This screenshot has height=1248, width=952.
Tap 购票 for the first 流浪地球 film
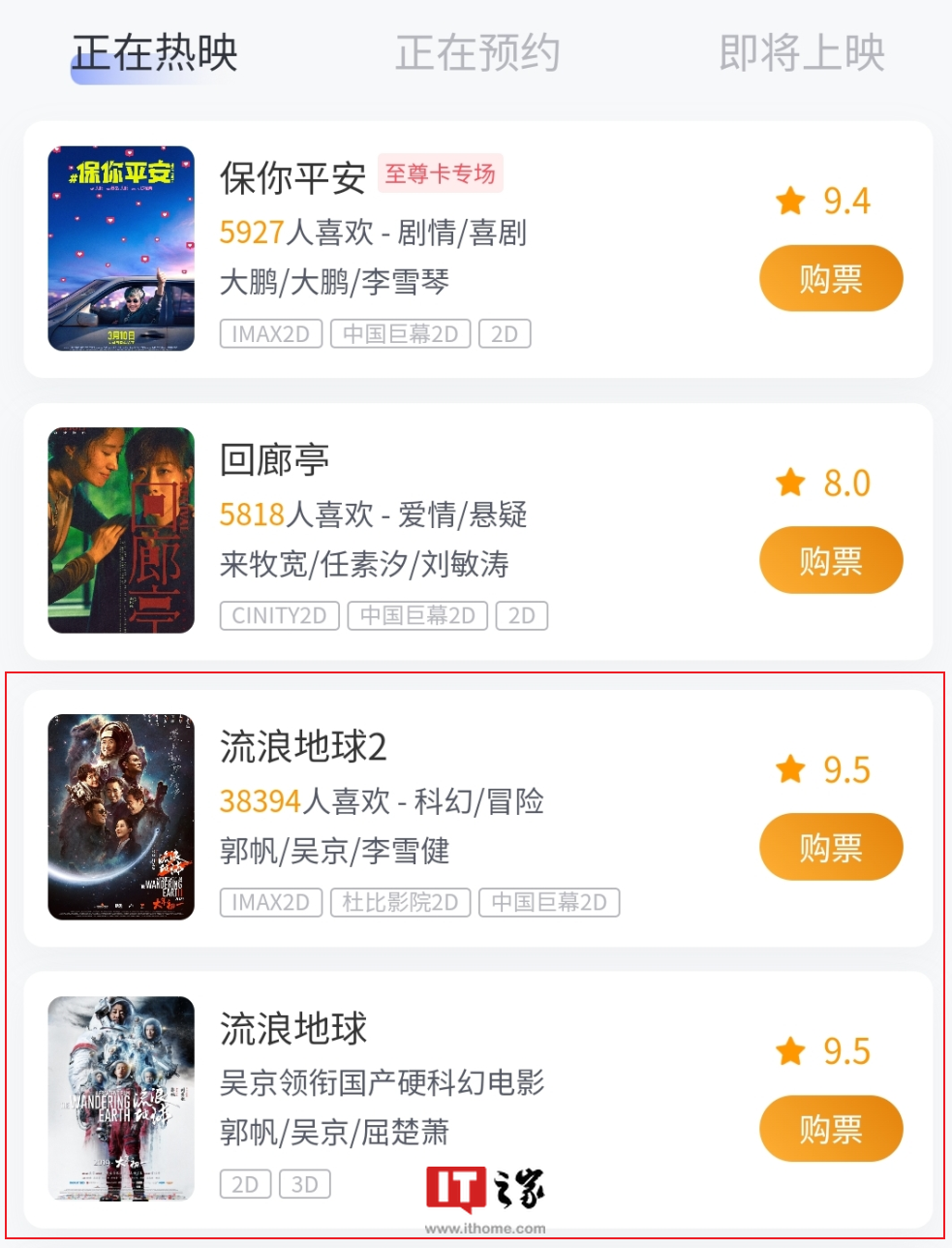[x=830, y=1128]
